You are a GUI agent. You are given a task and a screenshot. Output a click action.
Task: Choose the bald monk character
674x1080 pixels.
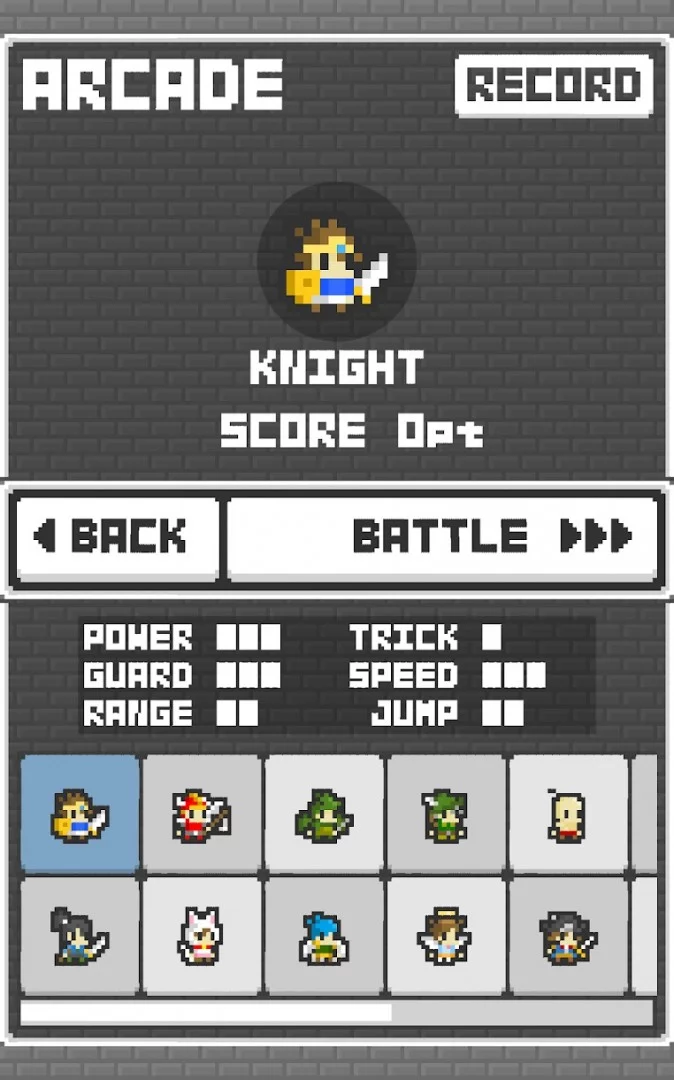(567, 814)
